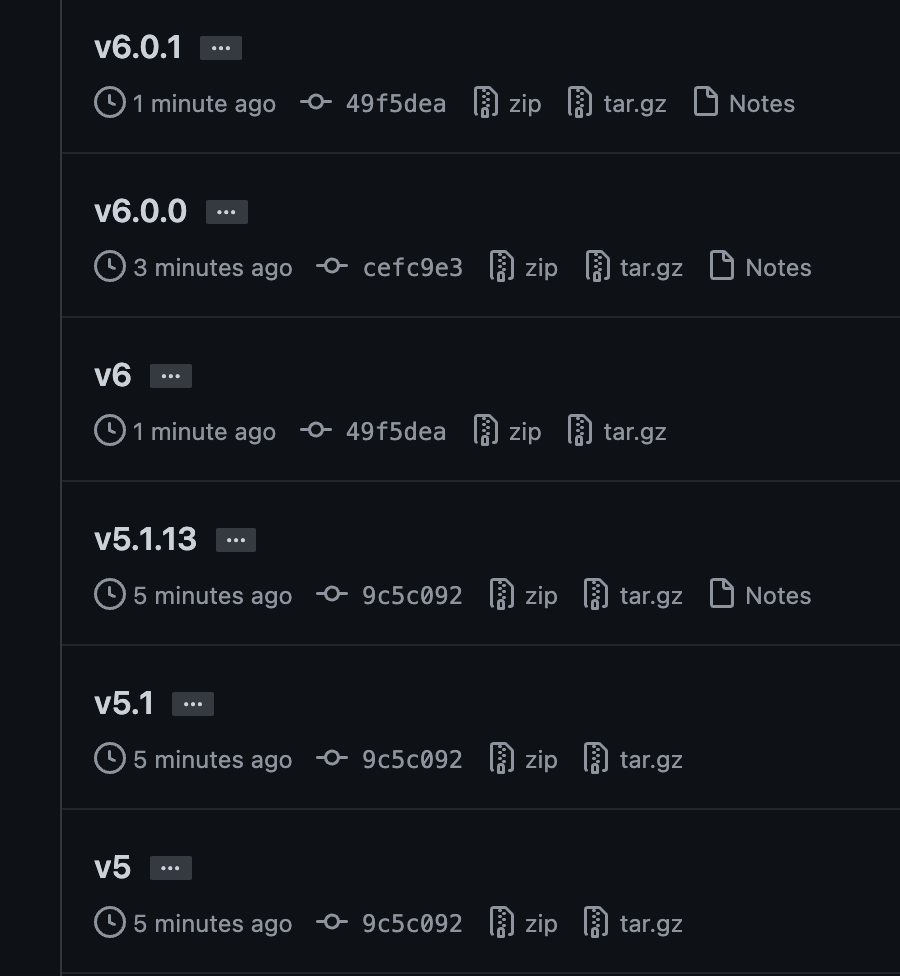Open the Notes for release v5.1.13

(778, 594)
